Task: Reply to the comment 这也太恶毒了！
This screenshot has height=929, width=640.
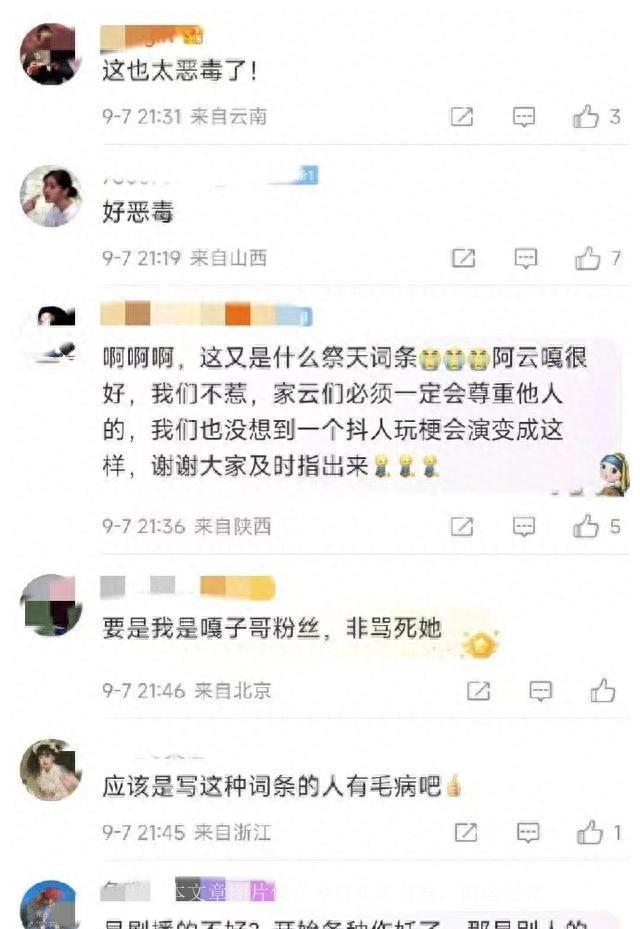Action: pyautogui.click(x=525, y=117)
